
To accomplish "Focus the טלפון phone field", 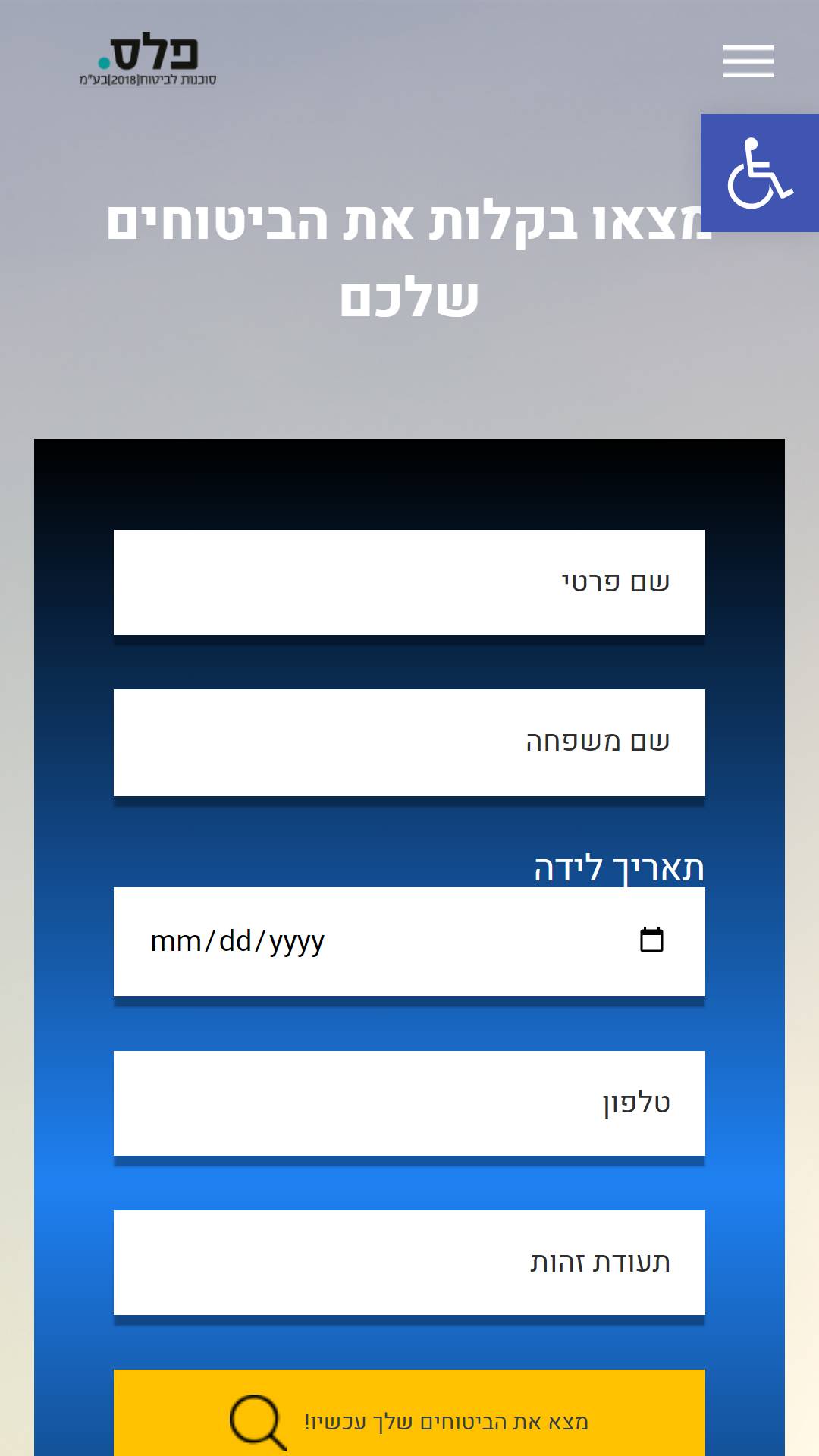I will 409,1103.
